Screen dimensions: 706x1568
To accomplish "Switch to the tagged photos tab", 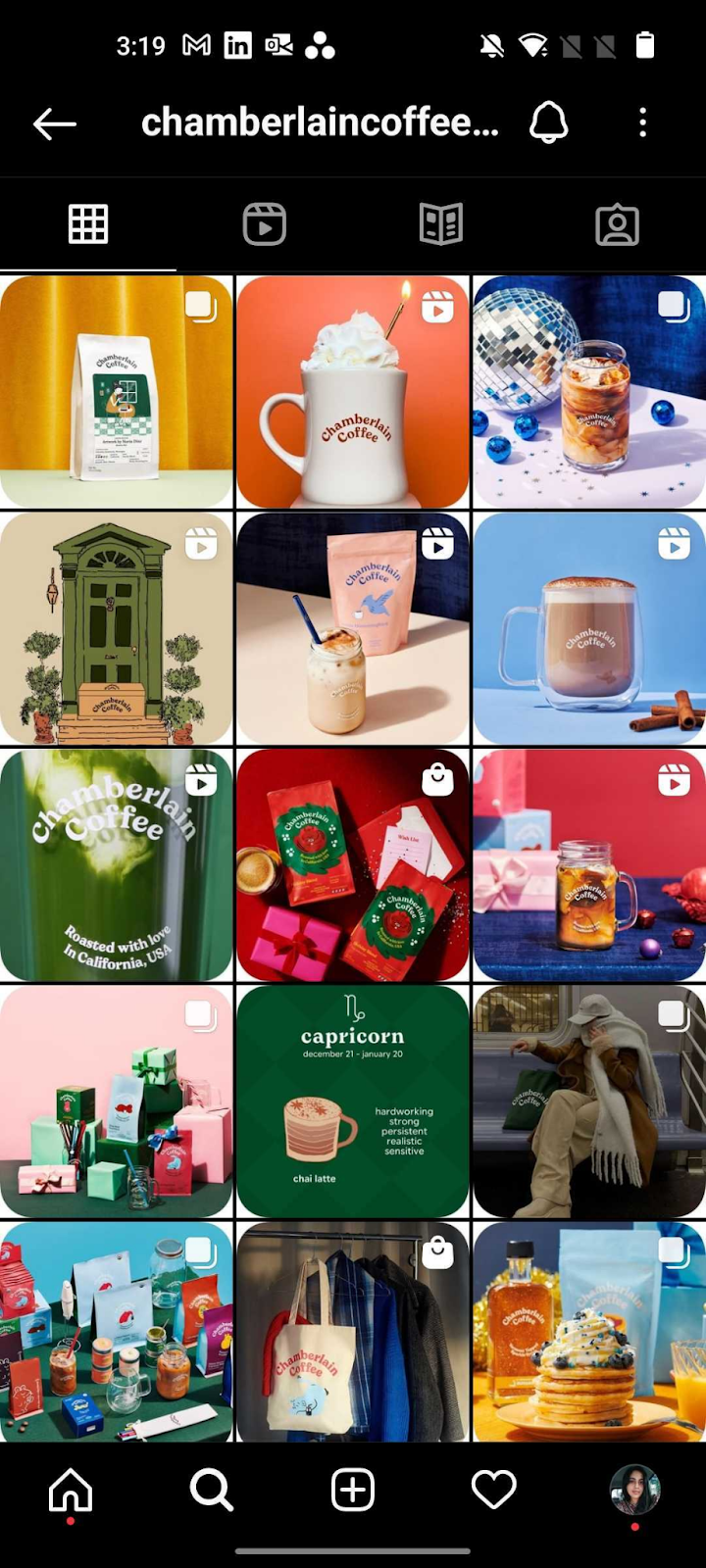I will pyautogui.click(x=617, y=224).
